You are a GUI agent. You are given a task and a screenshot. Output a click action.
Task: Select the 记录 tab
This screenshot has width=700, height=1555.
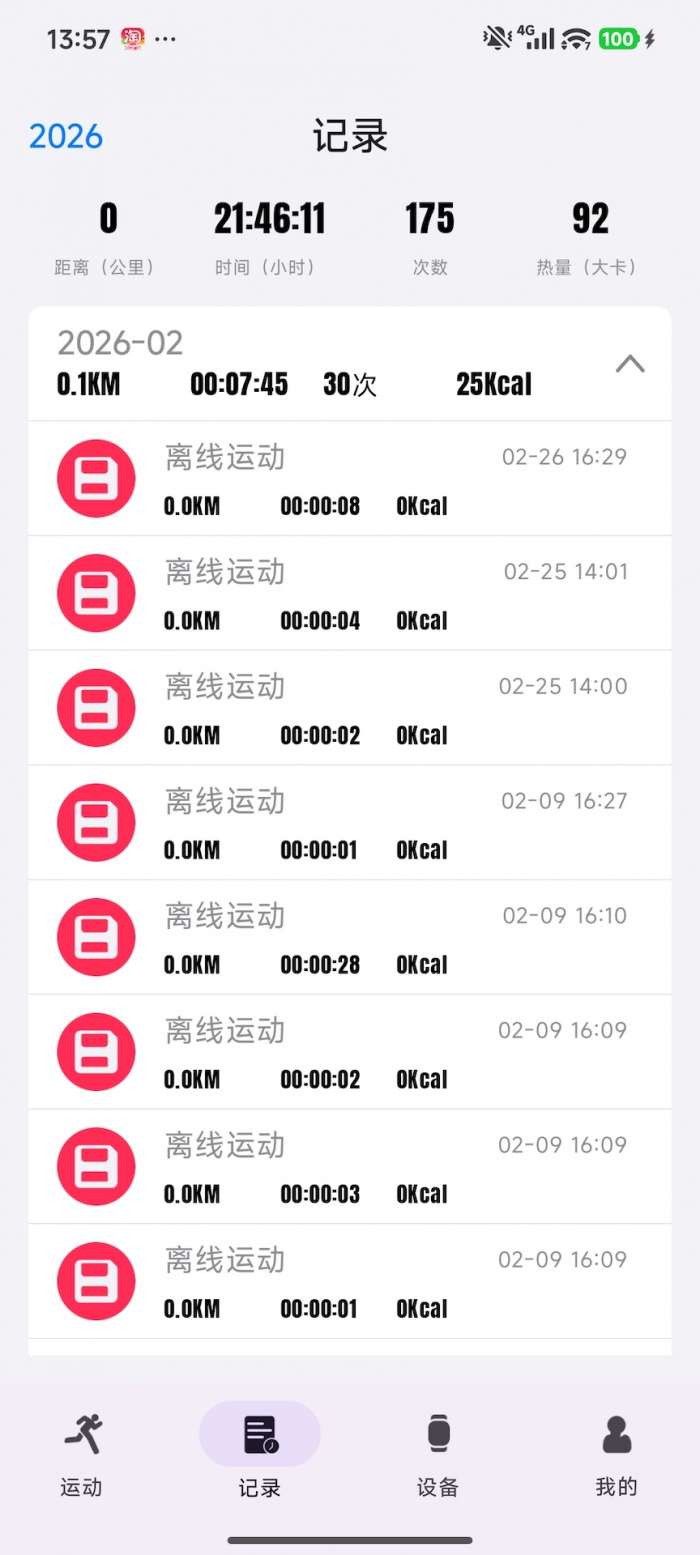point(260,1454)
